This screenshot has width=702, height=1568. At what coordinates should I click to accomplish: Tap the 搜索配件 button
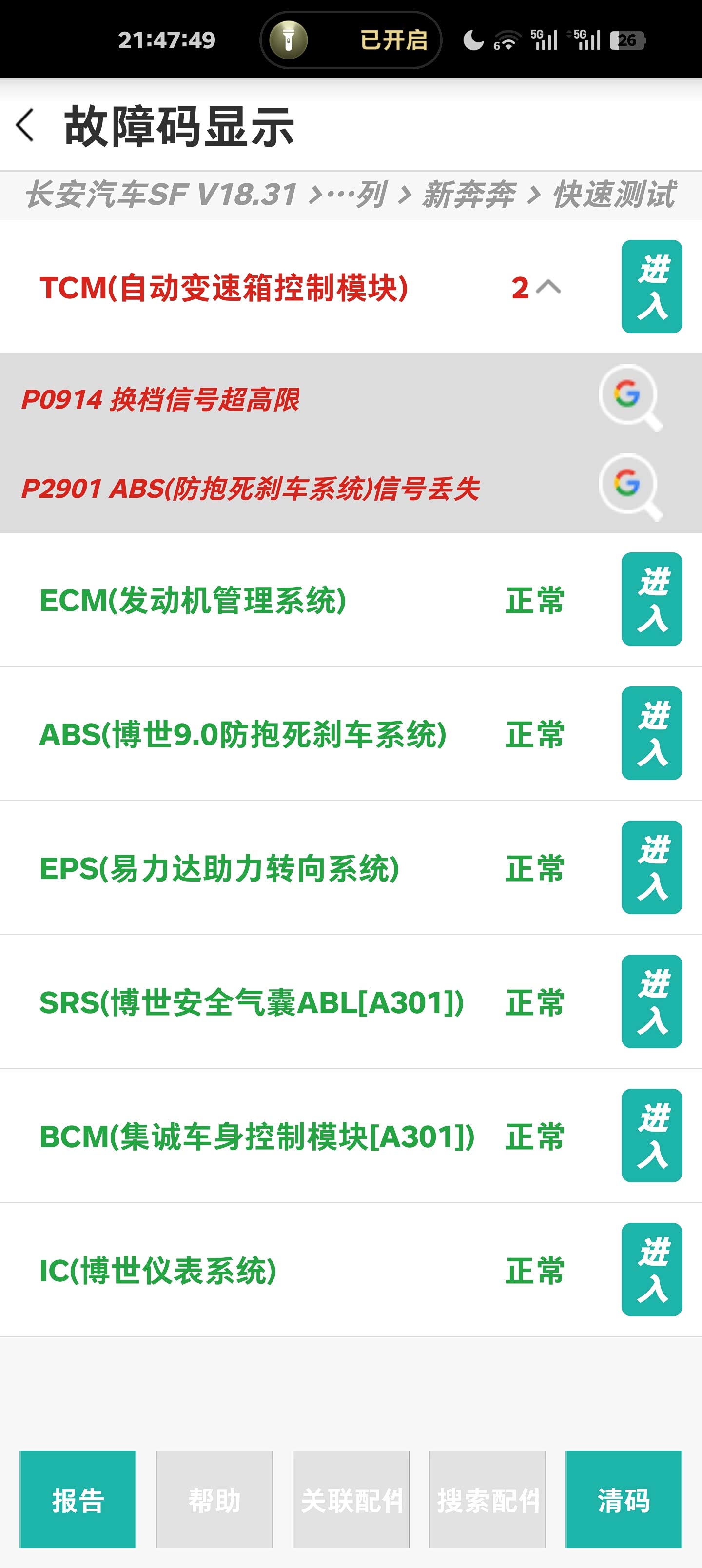pyautogui.click(x=487, y=1499)
